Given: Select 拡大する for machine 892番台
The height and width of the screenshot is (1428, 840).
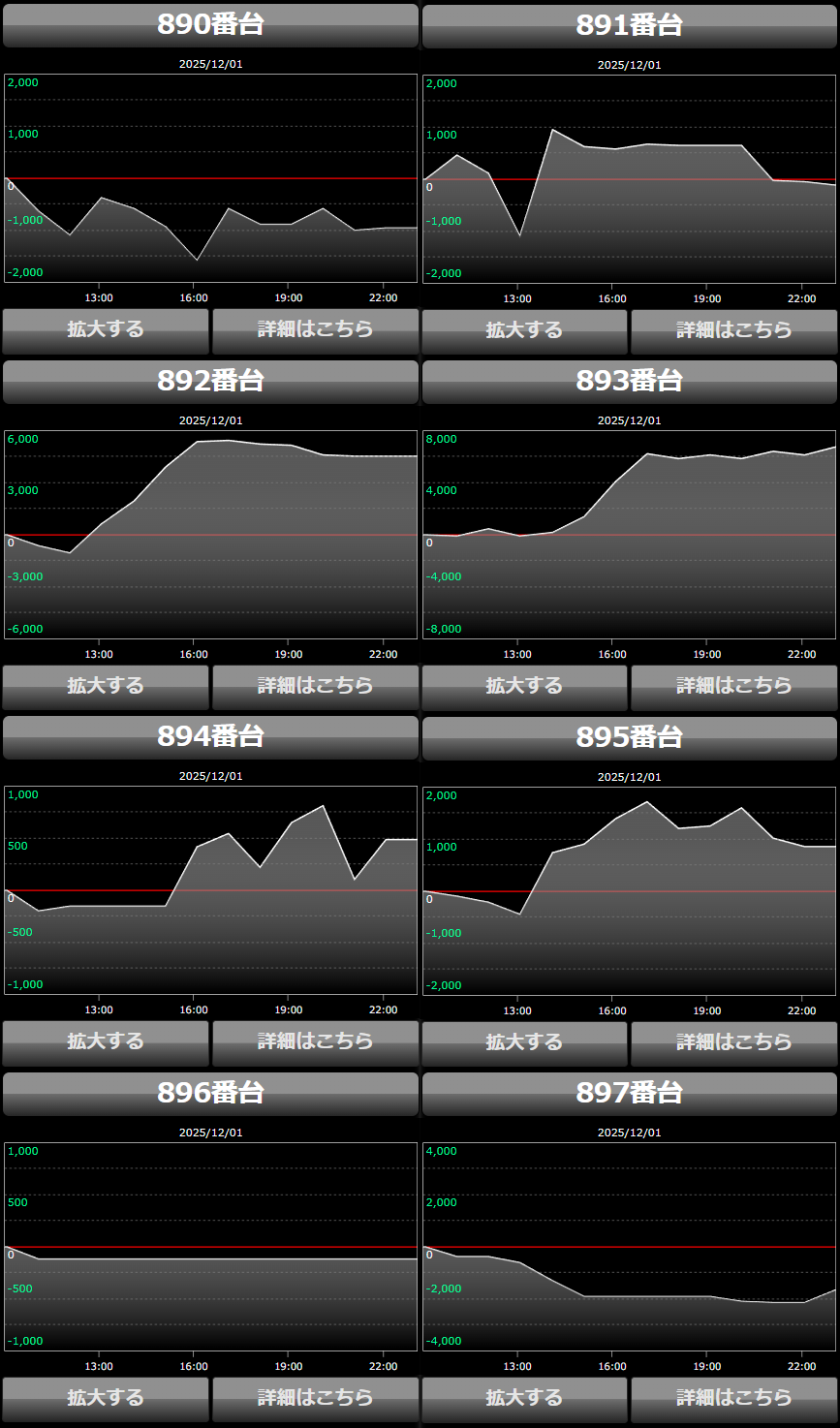Looking at the screenshot, I should 105,687.
